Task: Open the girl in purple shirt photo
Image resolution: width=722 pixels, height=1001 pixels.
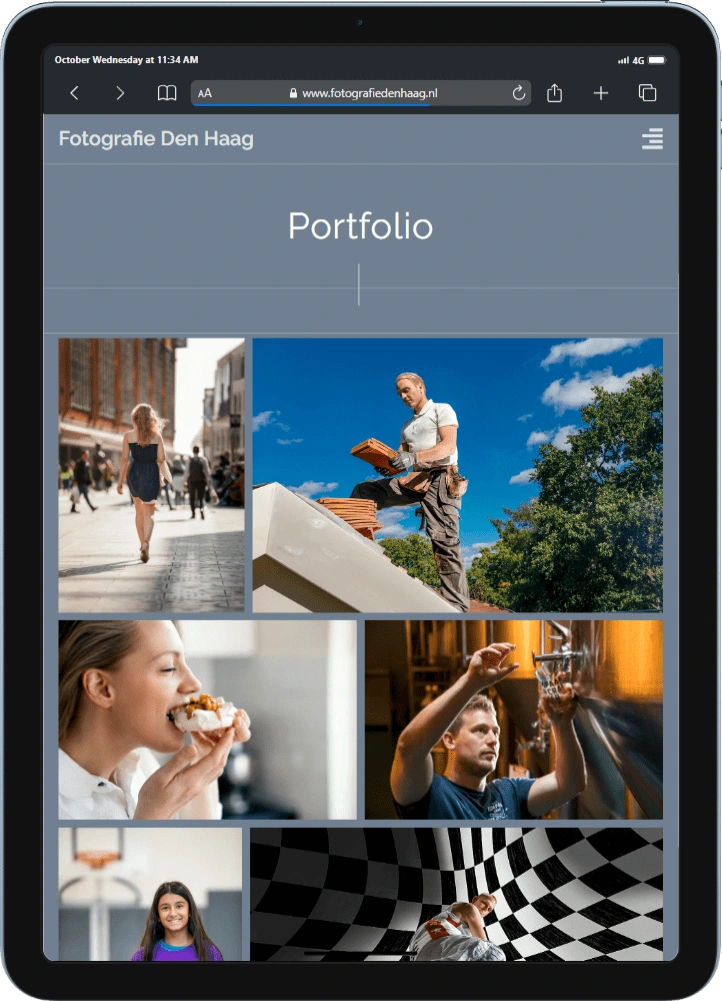Action: (x=150, y=893)
